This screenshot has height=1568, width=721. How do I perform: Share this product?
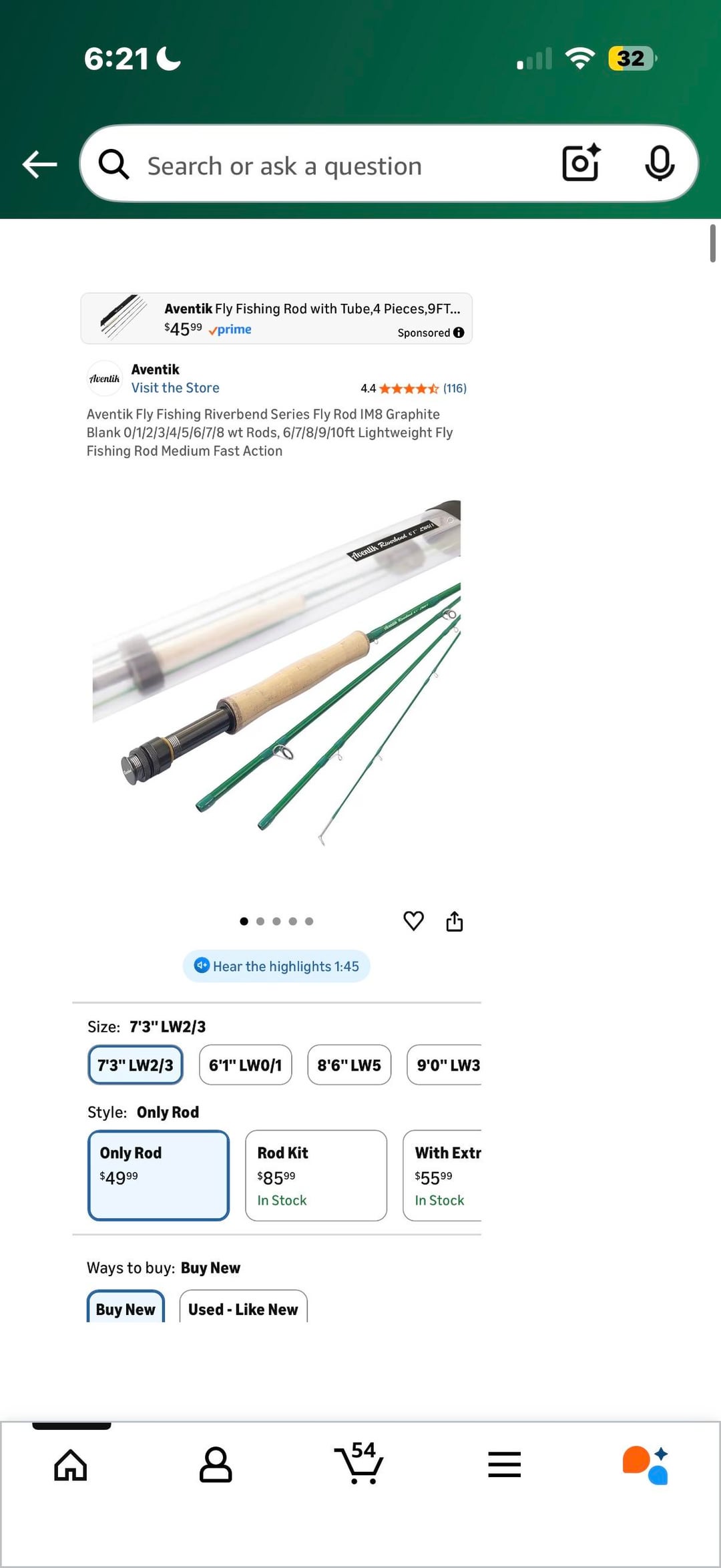(x=455, y=922)
